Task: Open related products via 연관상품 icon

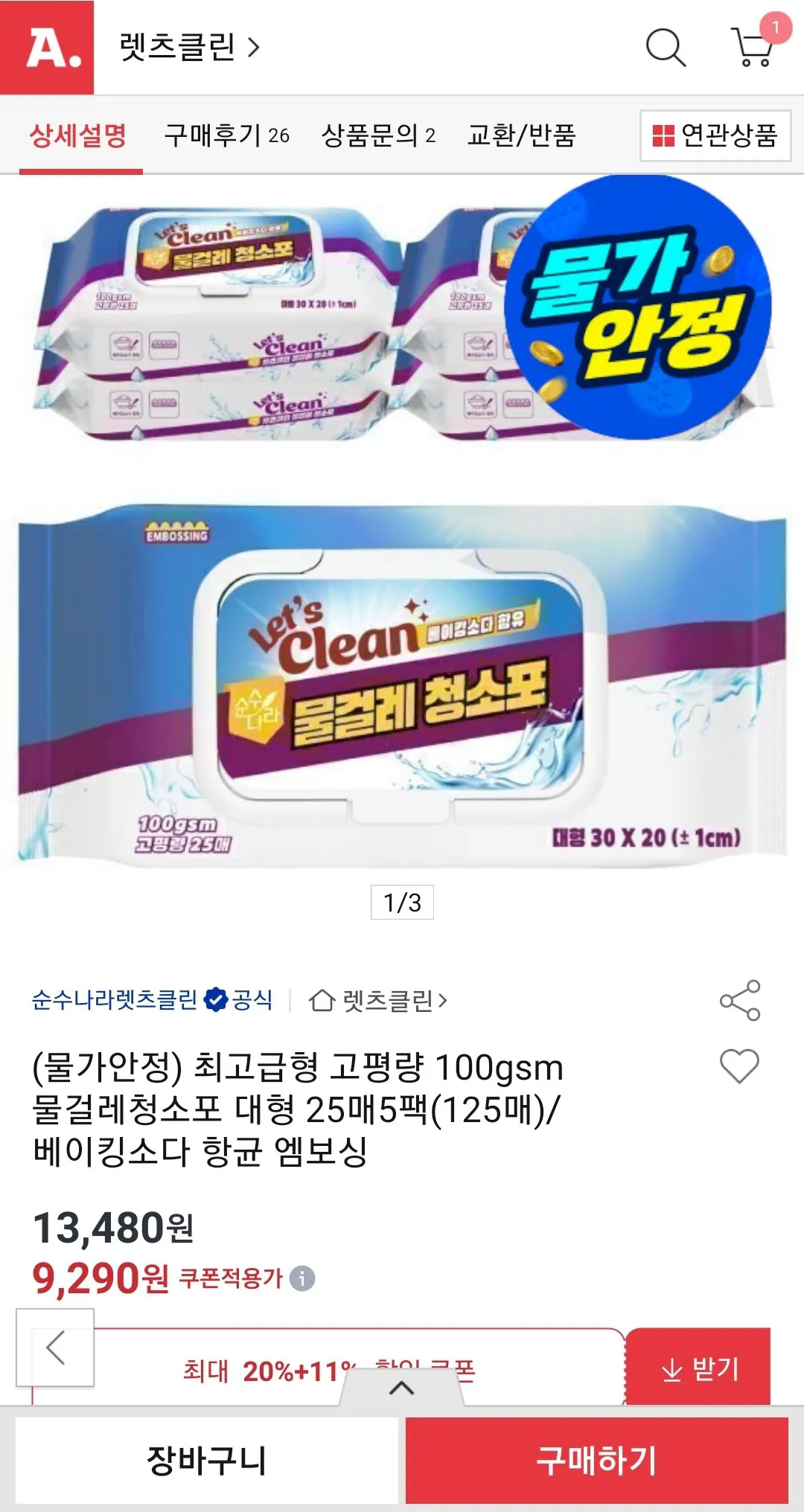Action: 665,136
